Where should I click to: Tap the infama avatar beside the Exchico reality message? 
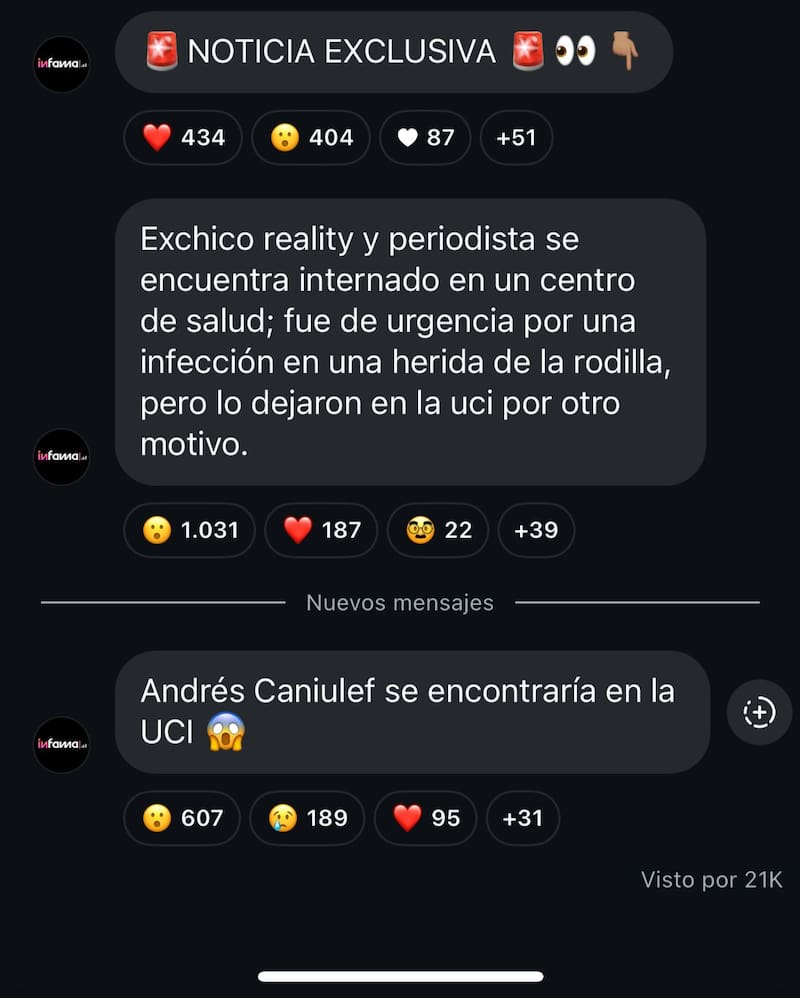pyautogui.click(x=60, y=456)
